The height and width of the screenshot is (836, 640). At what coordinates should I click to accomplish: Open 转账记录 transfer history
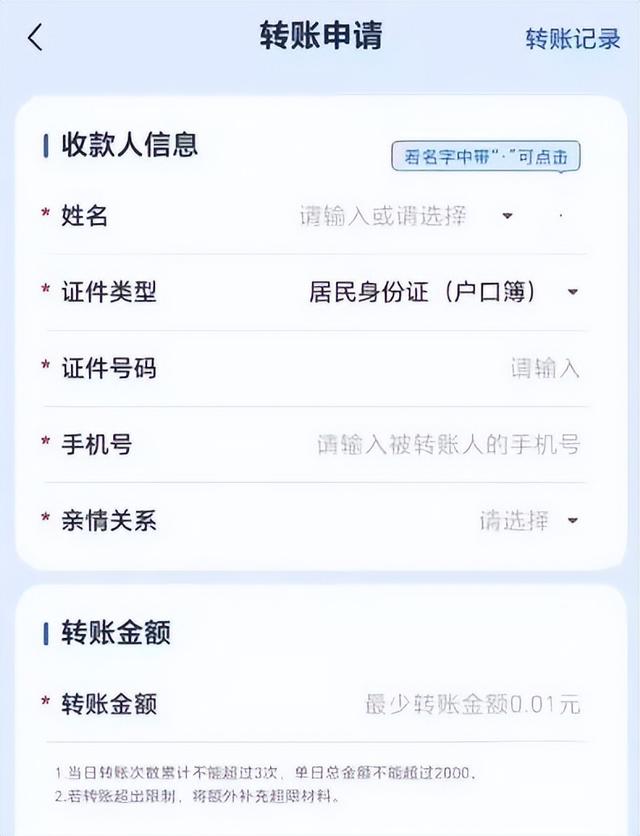(x=573, y=39)
